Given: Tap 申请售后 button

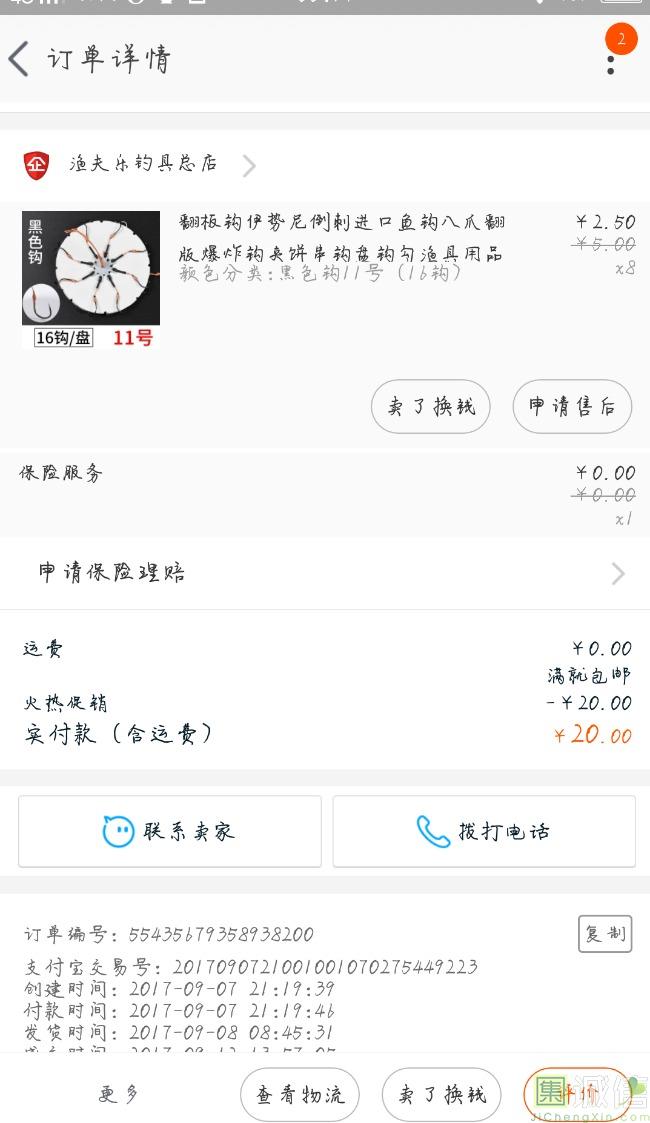Looking at the screenshot, I should click(x=572, y=406).
